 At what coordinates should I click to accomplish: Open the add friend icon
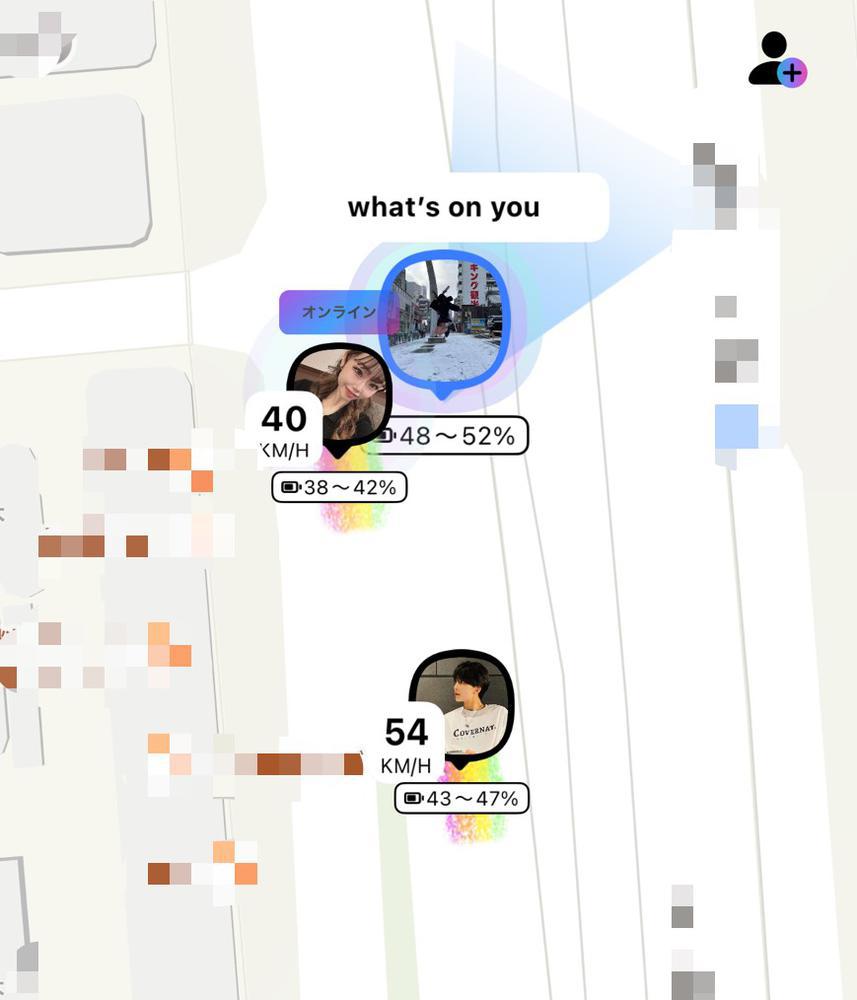[x=777, y=60]
